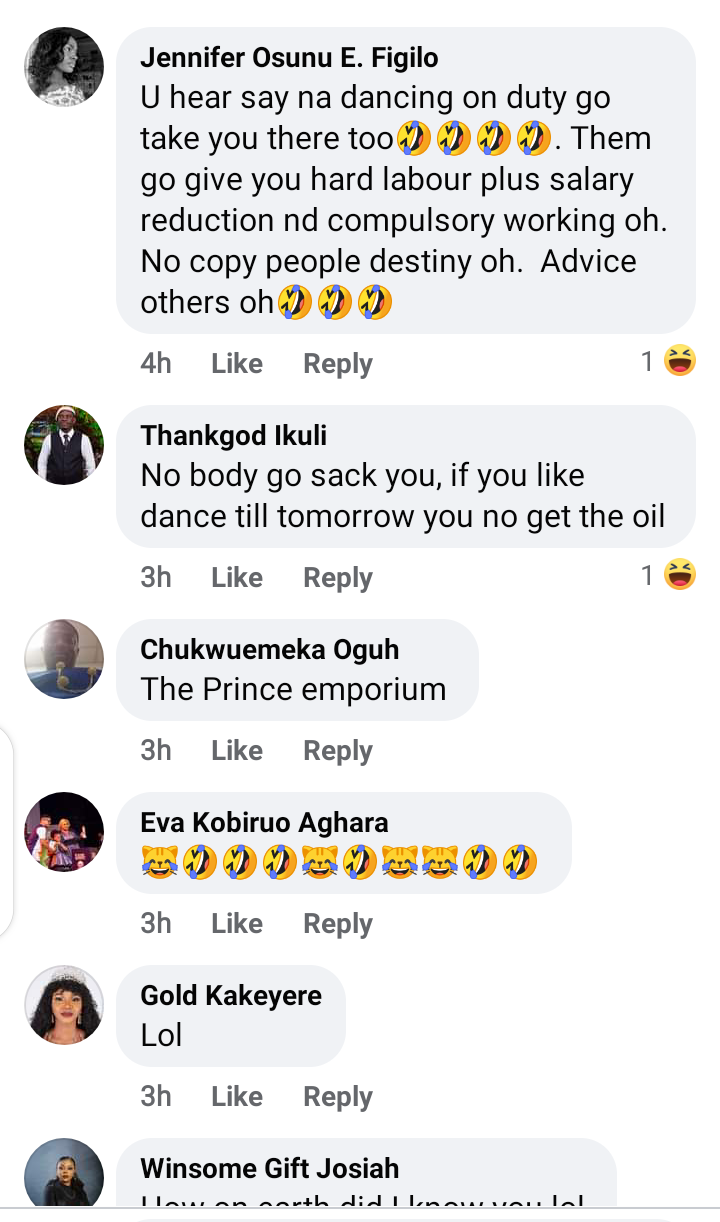Open Jennifer Osunu E. Figilo's profile name
This screenshot has height=1222, width=720.
pos(288,57)
